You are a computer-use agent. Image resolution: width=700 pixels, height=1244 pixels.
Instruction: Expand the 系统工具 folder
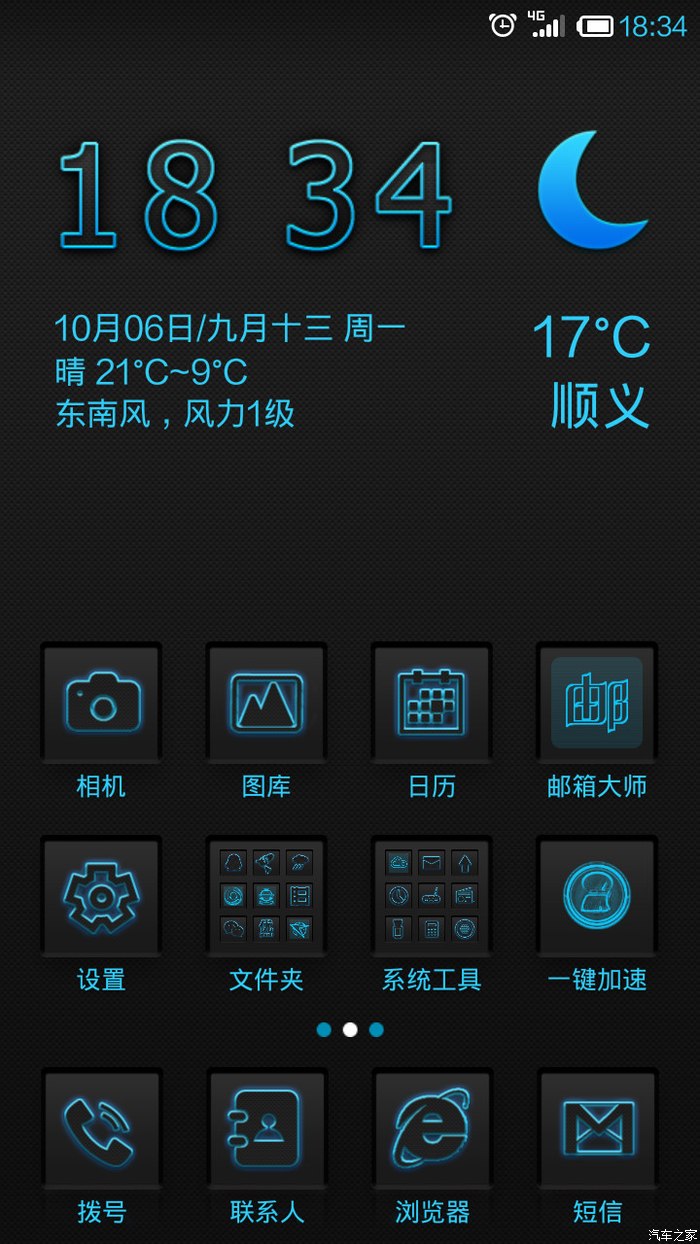pyautogui.click(x=432, y=896)
